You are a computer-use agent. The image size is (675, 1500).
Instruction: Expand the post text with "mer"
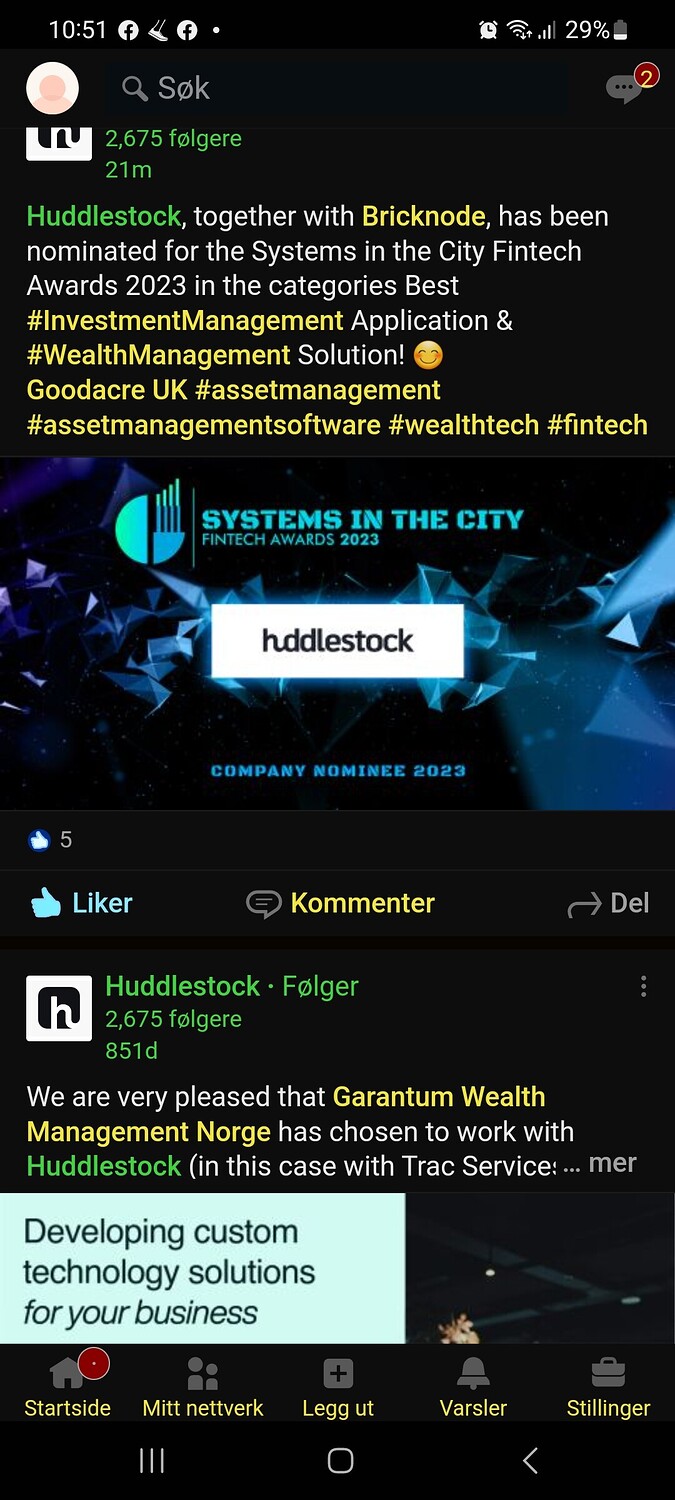(x=612, y=1164)
